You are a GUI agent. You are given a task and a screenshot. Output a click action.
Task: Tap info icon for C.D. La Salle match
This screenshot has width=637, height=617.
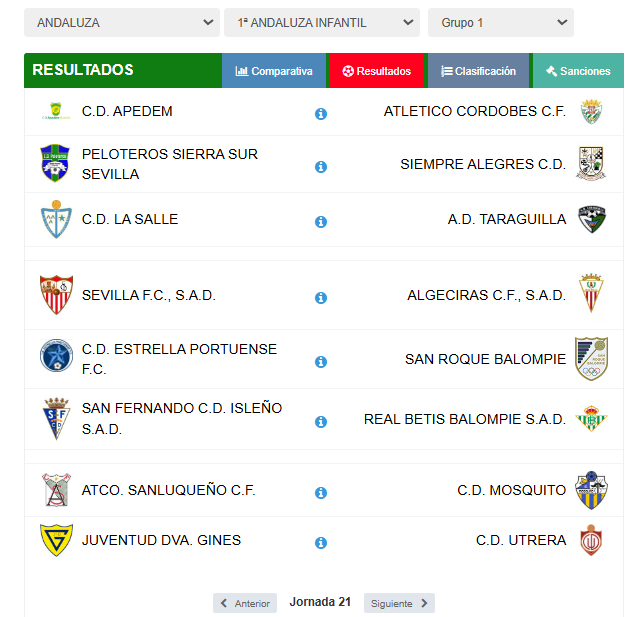tap(321, 222)
